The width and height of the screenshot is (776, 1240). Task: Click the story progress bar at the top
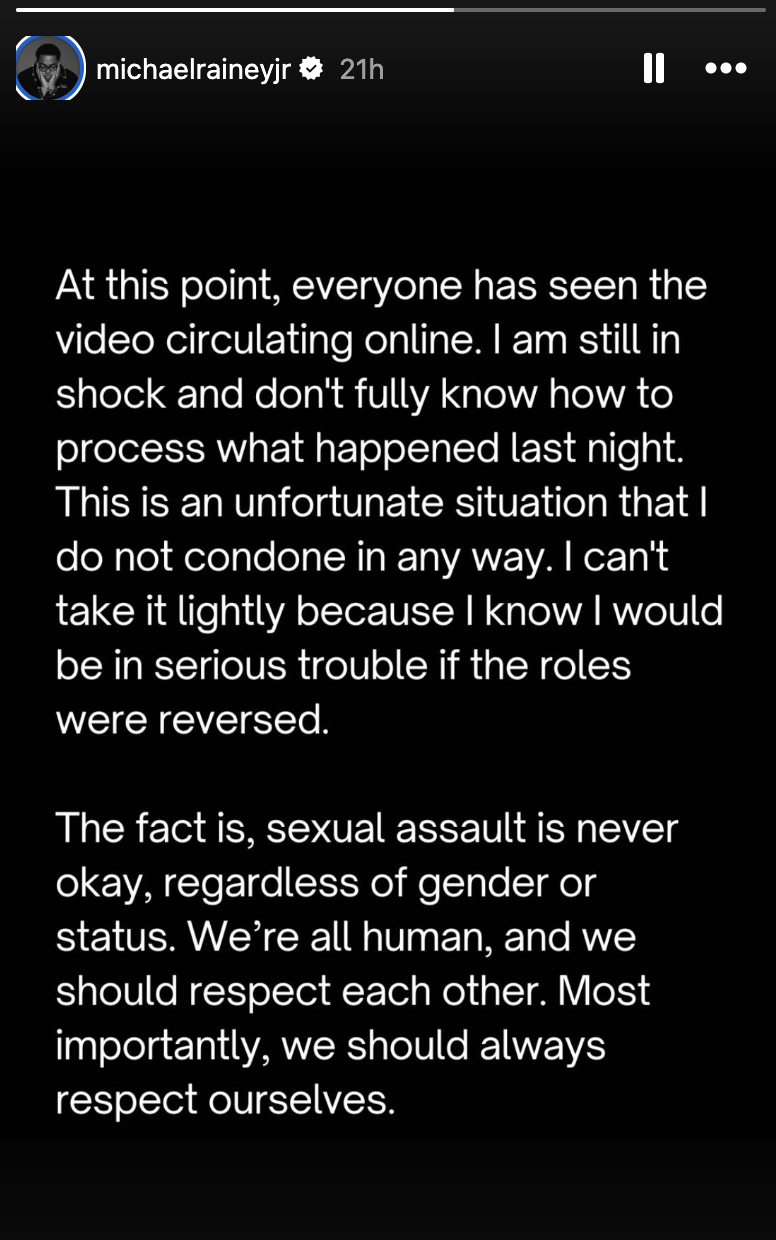(x=388, y=12)
